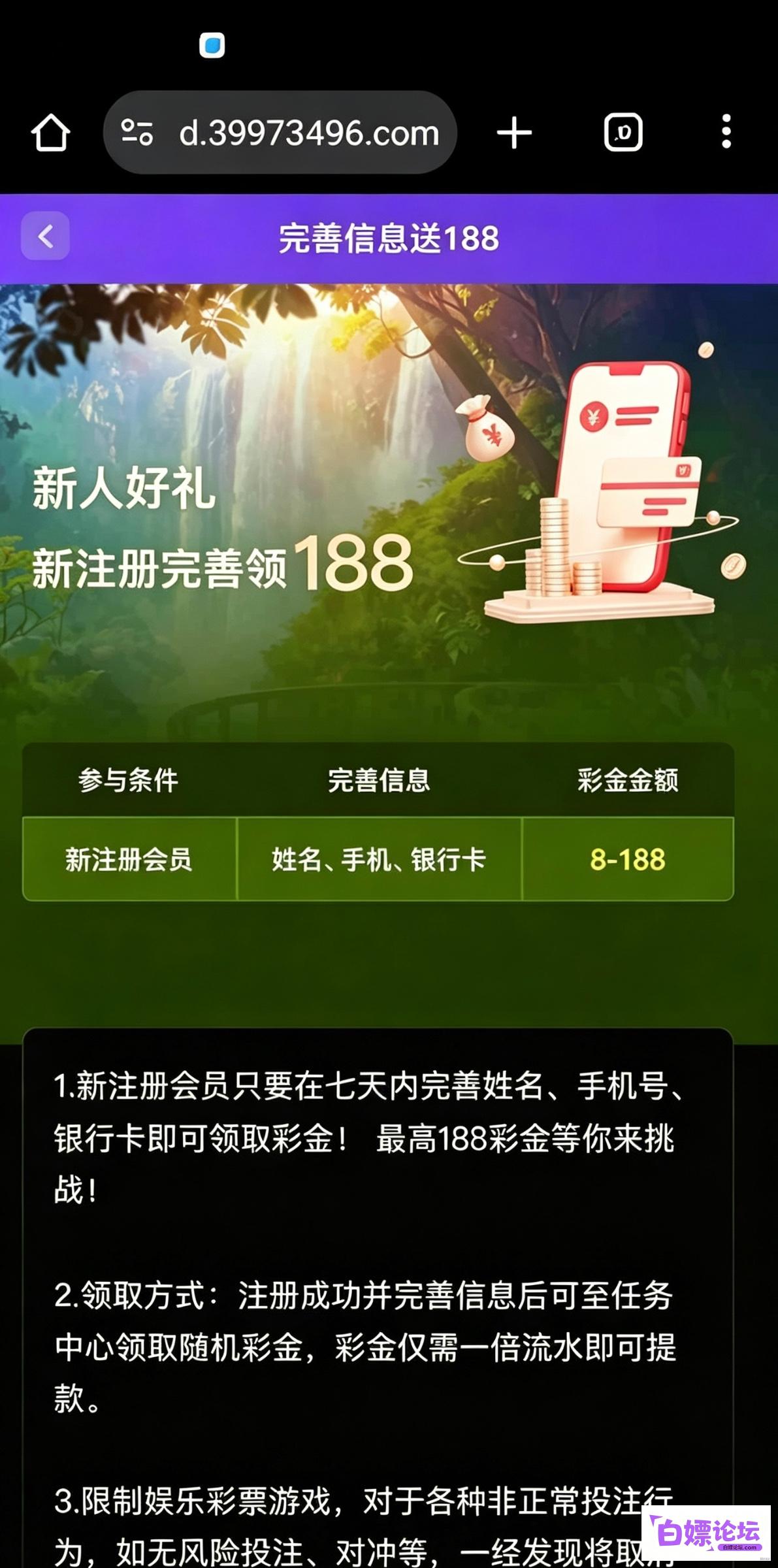
Task: Open the tab switcher
Action: pos(623,133)
